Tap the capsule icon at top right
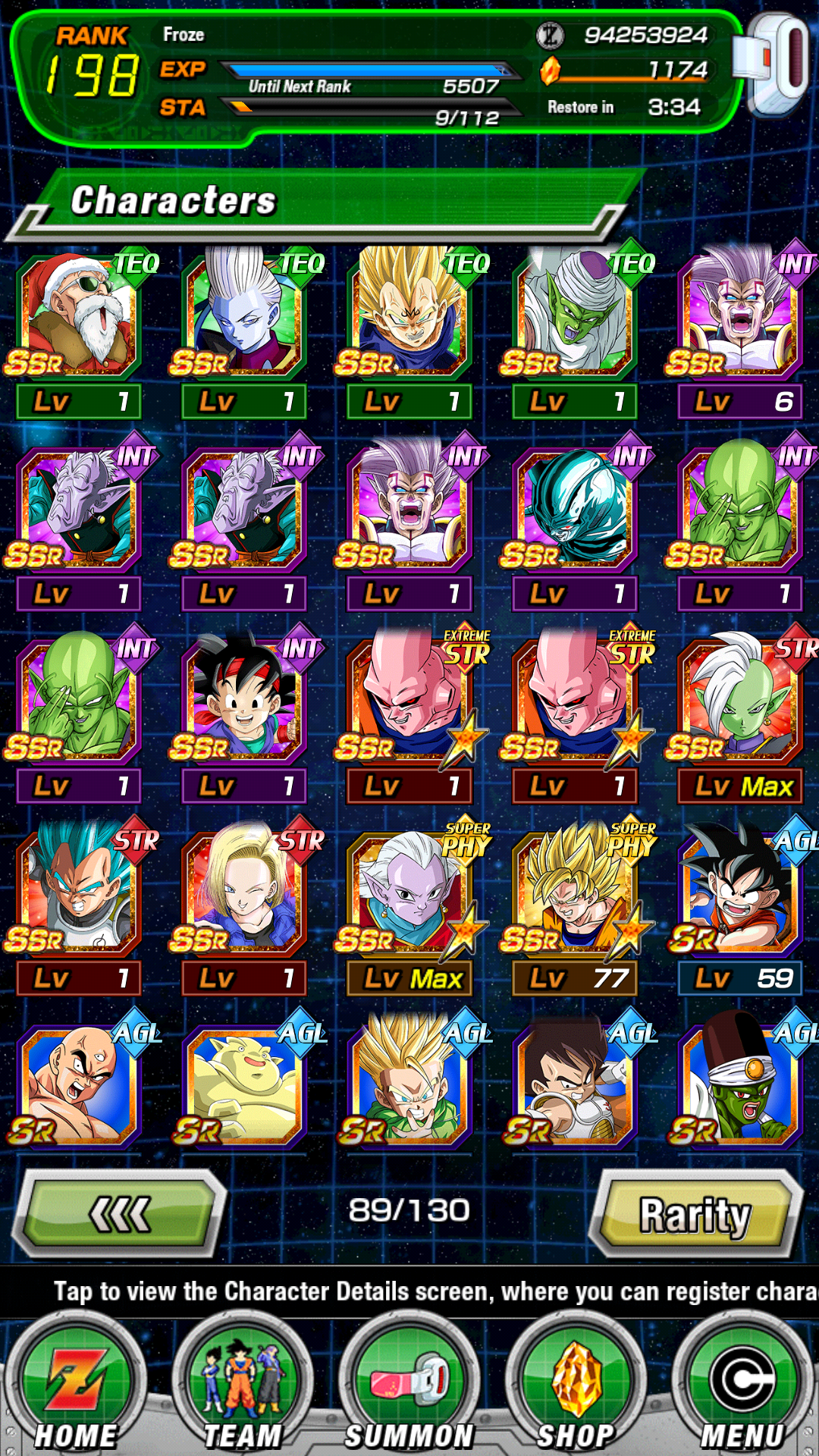Screen dimensions: 819x1456 click(772, 64)
